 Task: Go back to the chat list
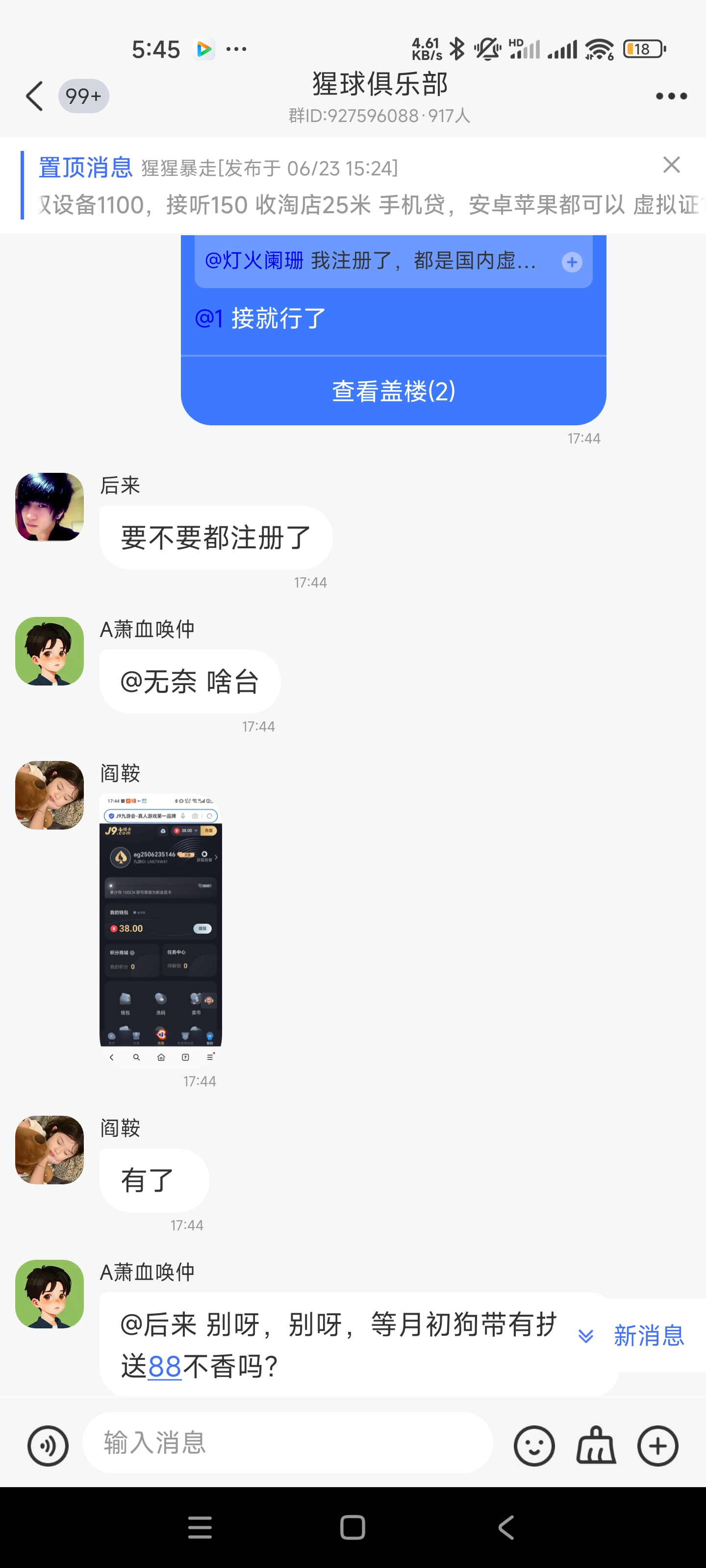[x=35, y=96]
